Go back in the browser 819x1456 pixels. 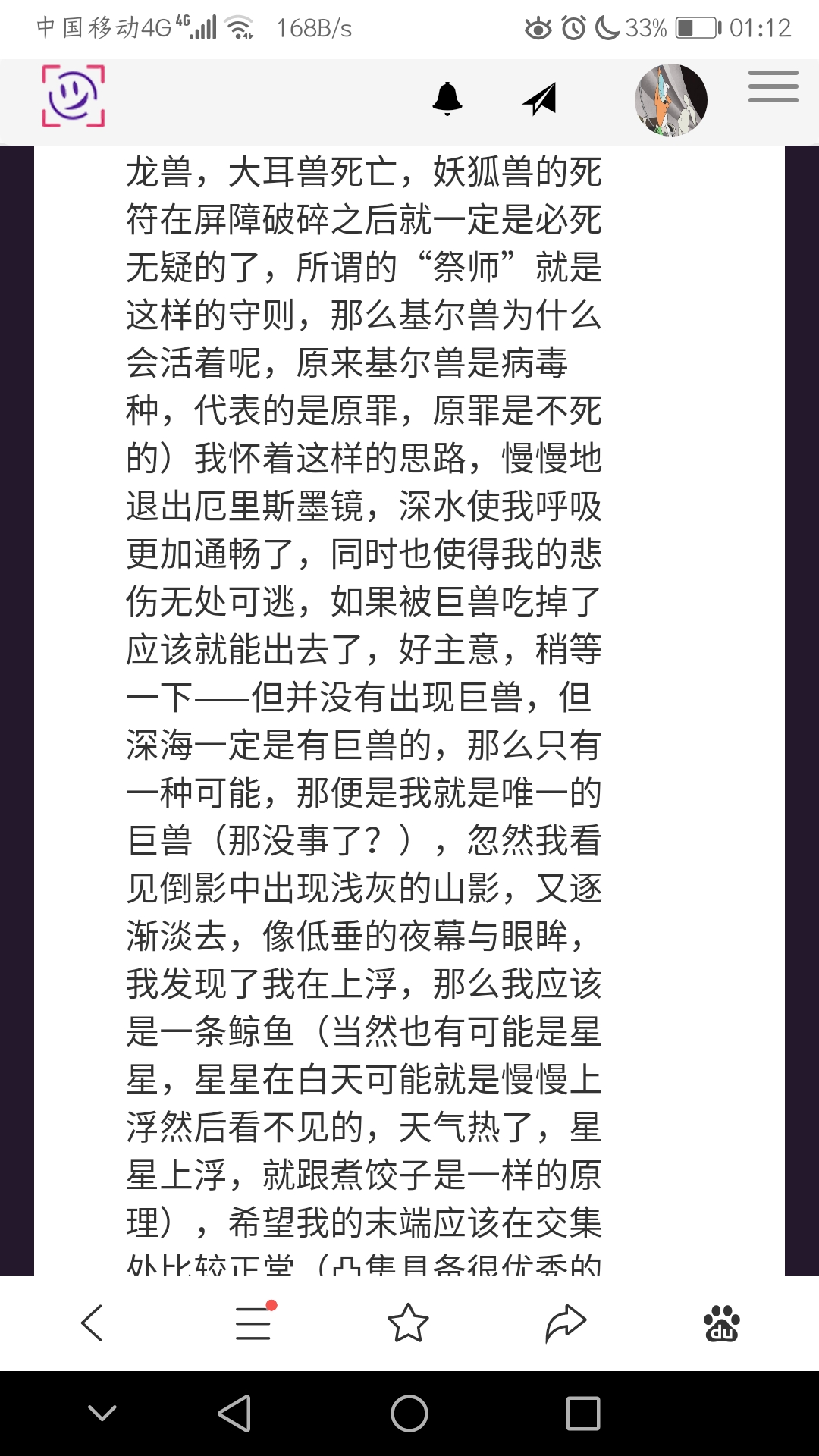click(93, 1323)
